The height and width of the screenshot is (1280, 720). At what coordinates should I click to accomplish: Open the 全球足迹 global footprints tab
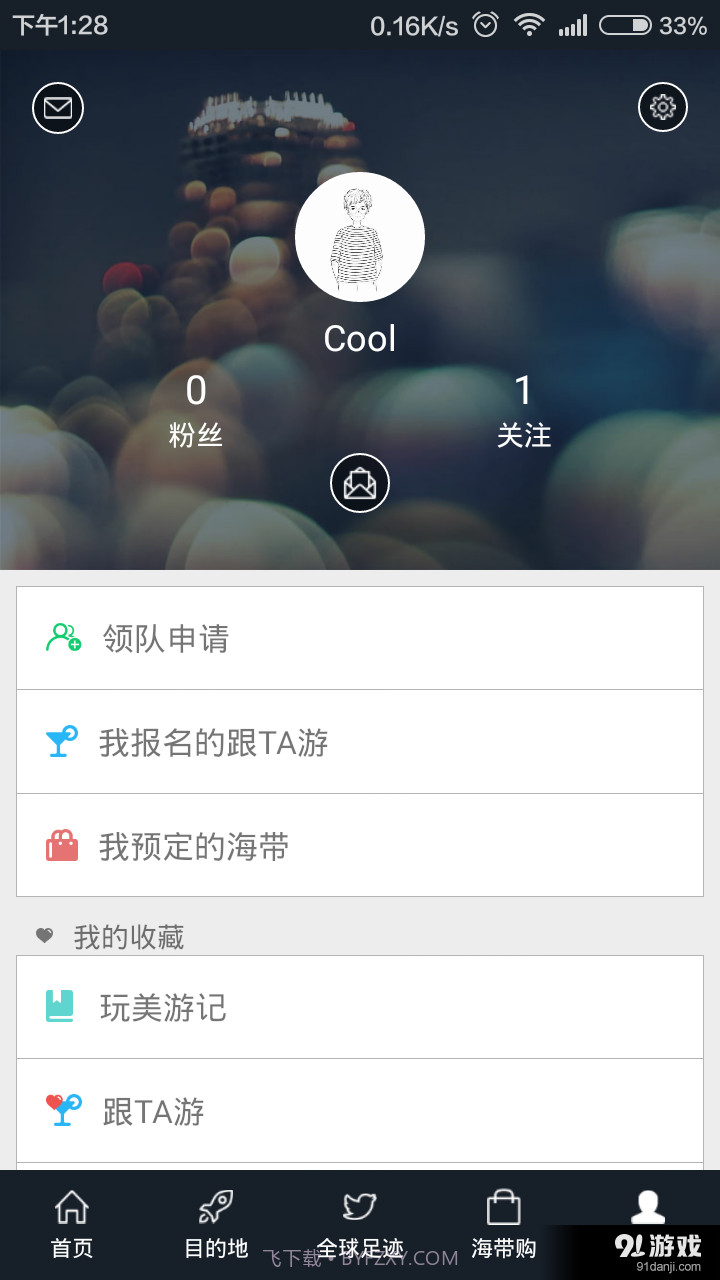[359, 1222]
